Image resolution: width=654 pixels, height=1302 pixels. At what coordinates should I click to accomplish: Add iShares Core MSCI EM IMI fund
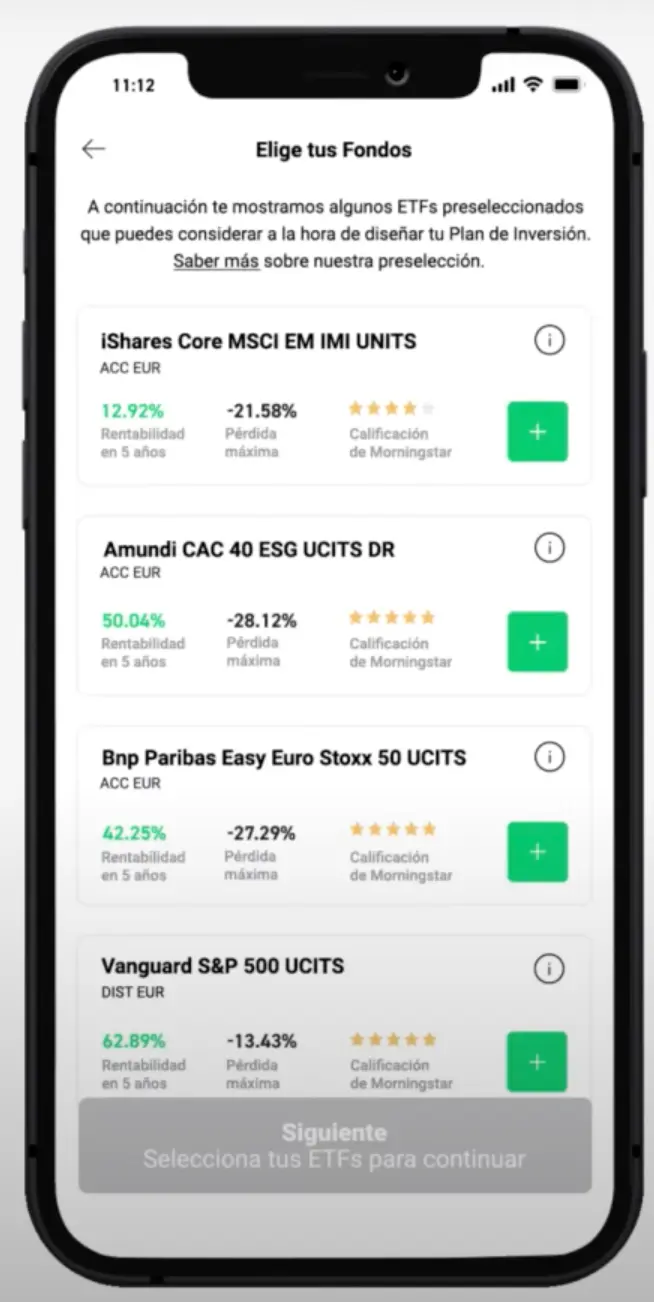(x=537, y=432)
